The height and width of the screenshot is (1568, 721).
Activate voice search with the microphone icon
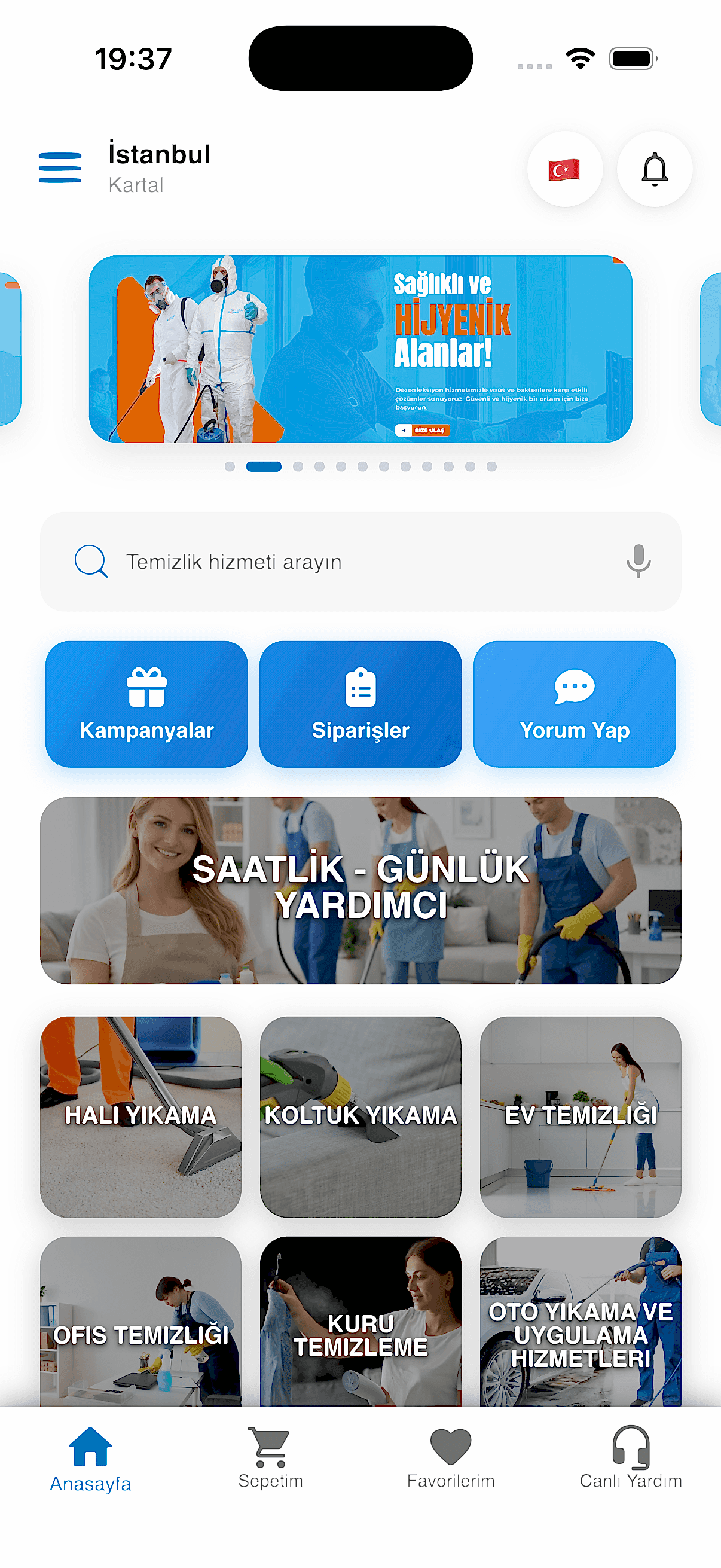pyautogui.click(x=639, y=560)
